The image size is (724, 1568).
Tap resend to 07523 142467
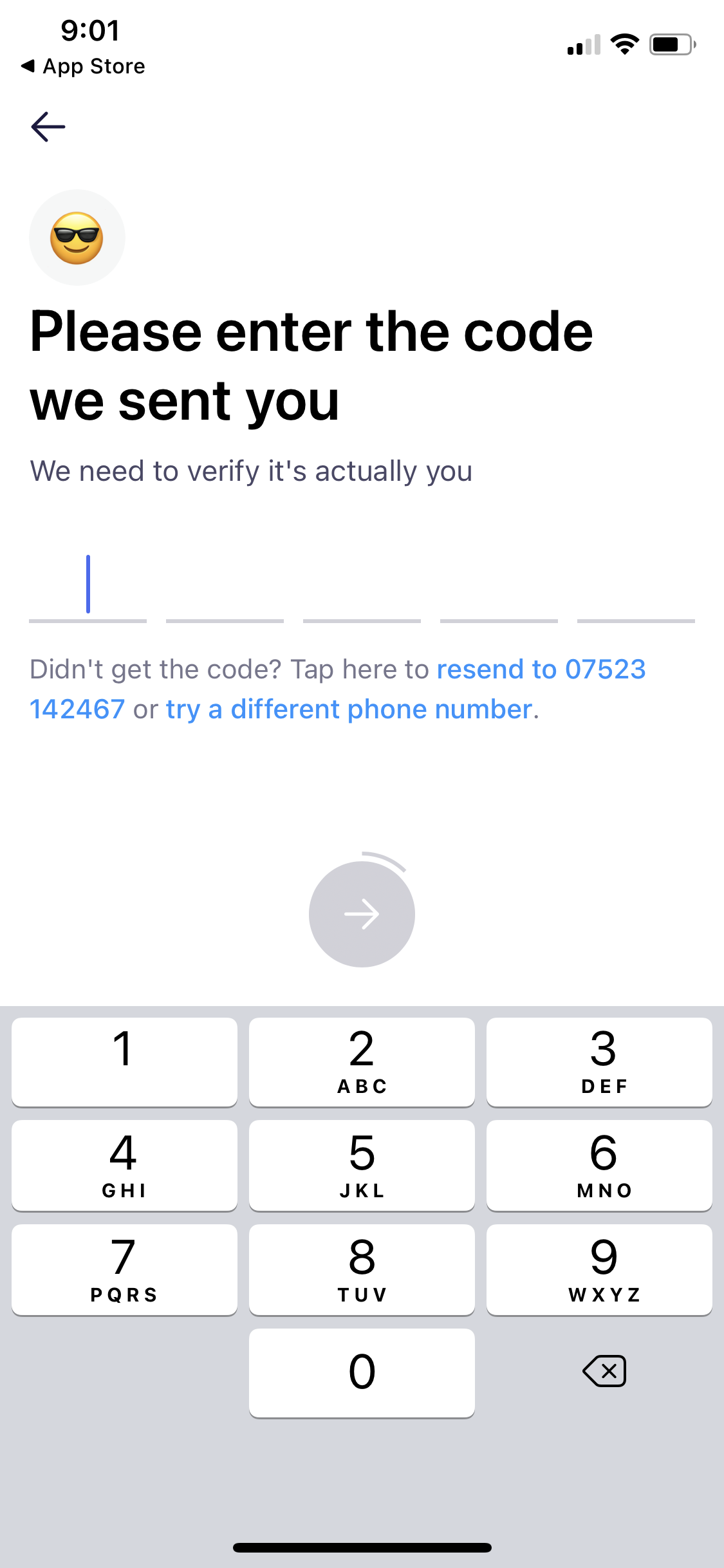click(543, 669)
